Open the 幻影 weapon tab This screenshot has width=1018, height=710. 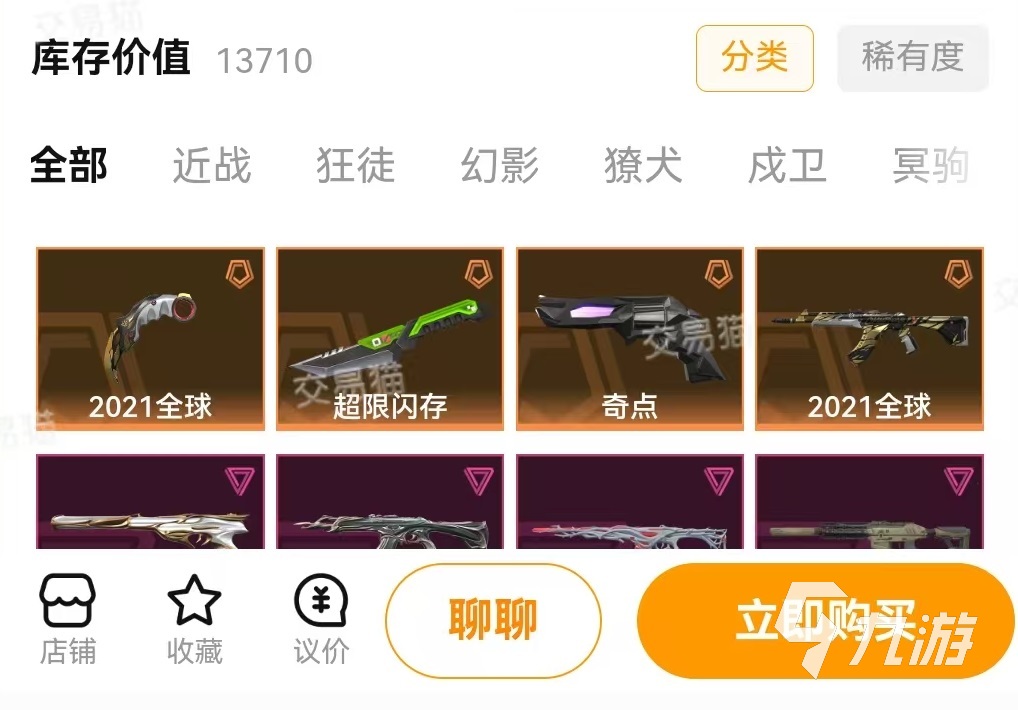coord(499,165)
